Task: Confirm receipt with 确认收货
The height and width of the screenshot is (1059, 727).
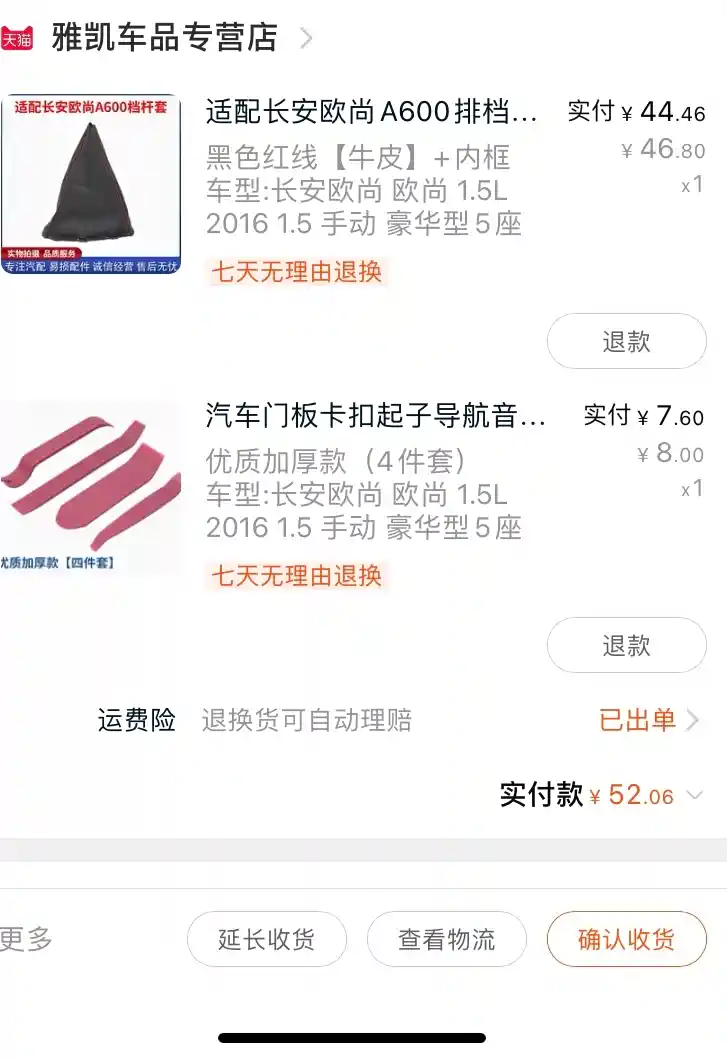Action: coord(626,939)
